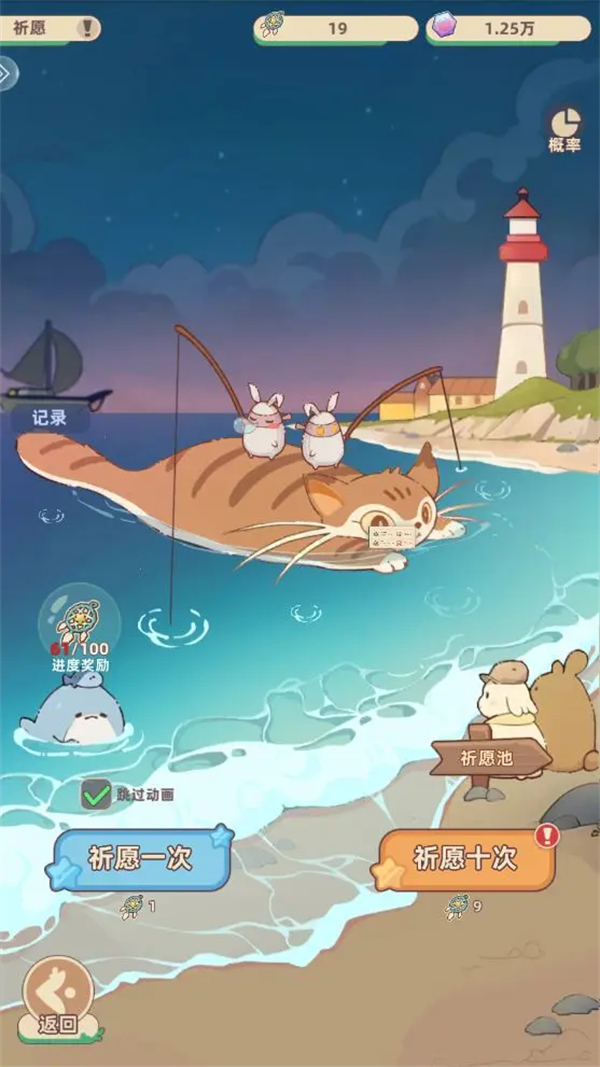Tap 祈愿一次 to wish once
The image size is (600, 1067).
[x=141, y=859]
